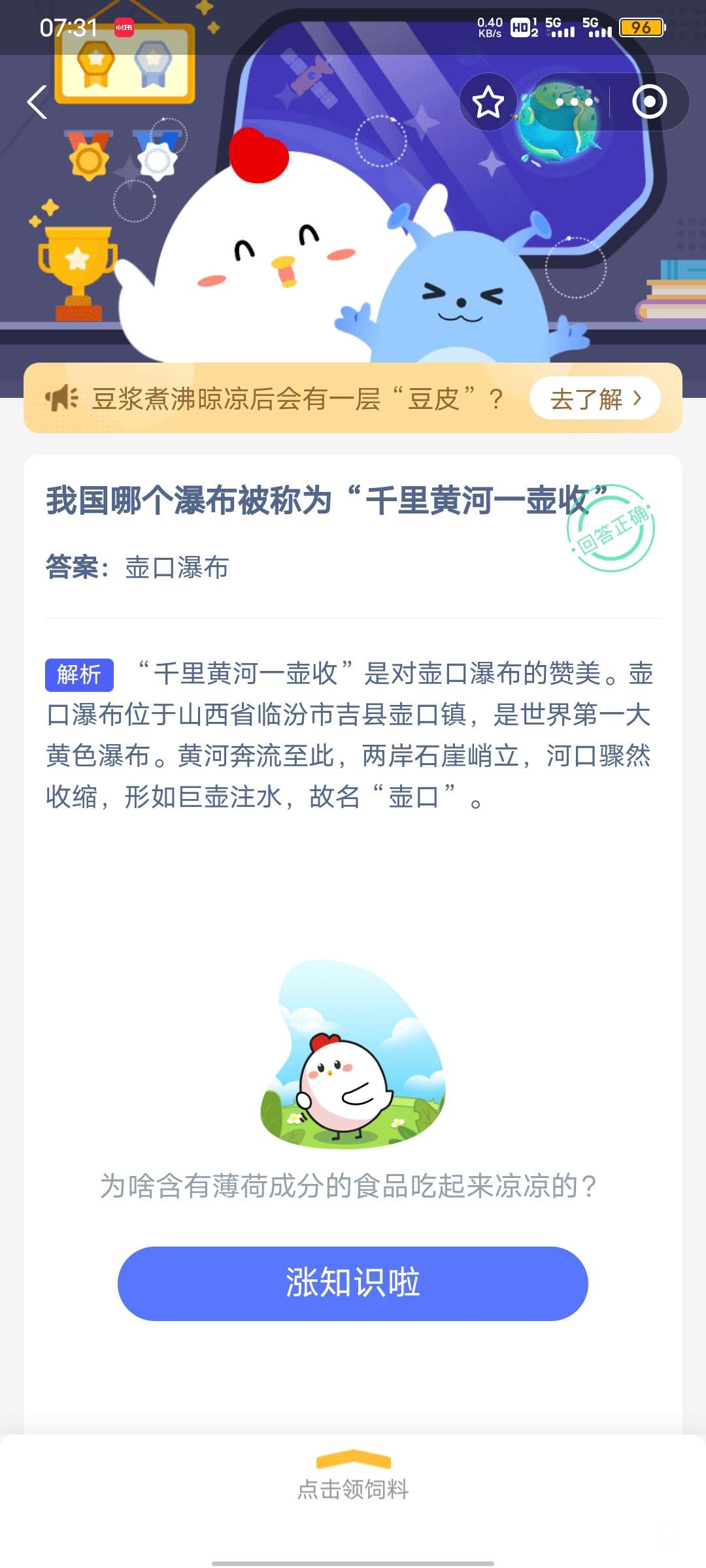Go back using the top-left arrow
706x1568 pixels.
click(37, 103)
